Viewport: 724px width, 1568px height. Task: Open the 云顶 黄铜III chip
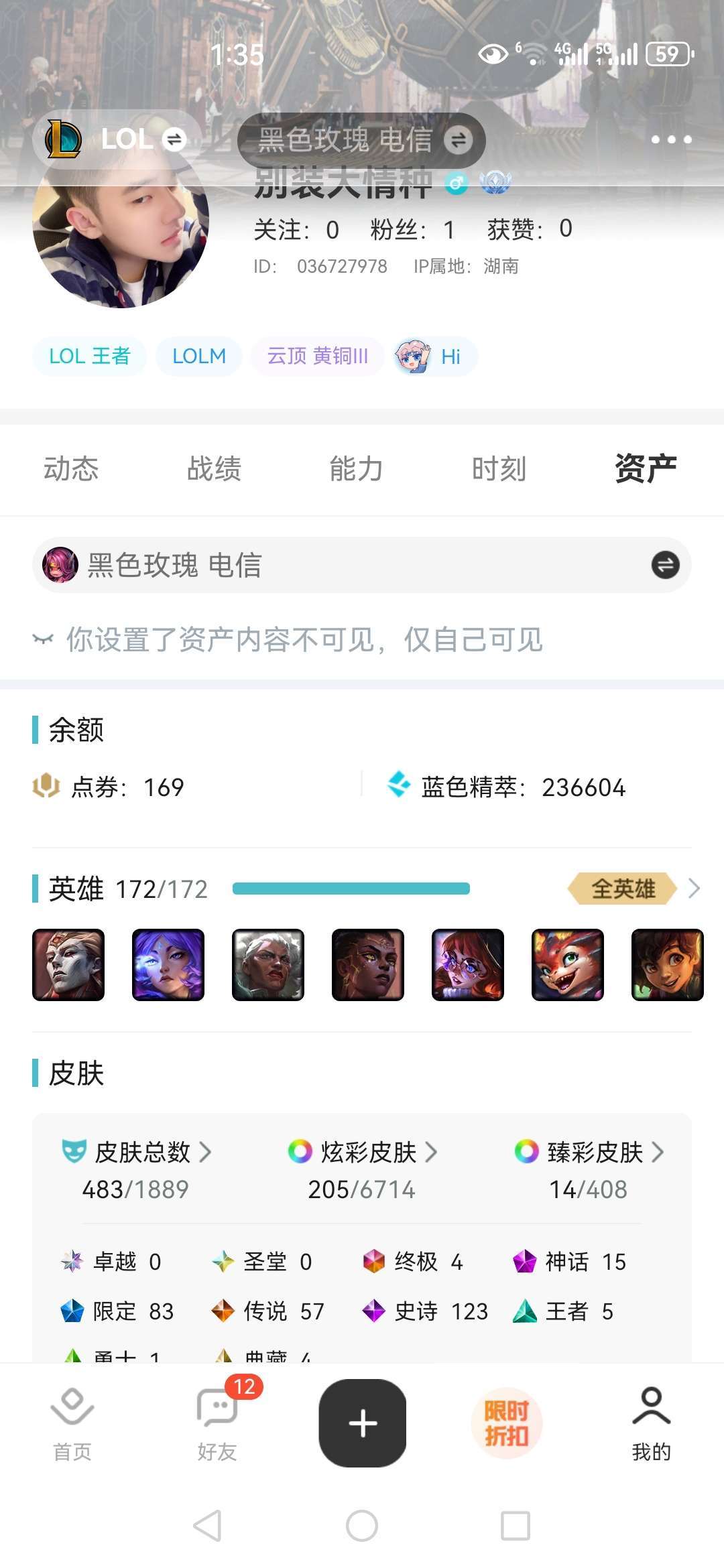[317, 356]
